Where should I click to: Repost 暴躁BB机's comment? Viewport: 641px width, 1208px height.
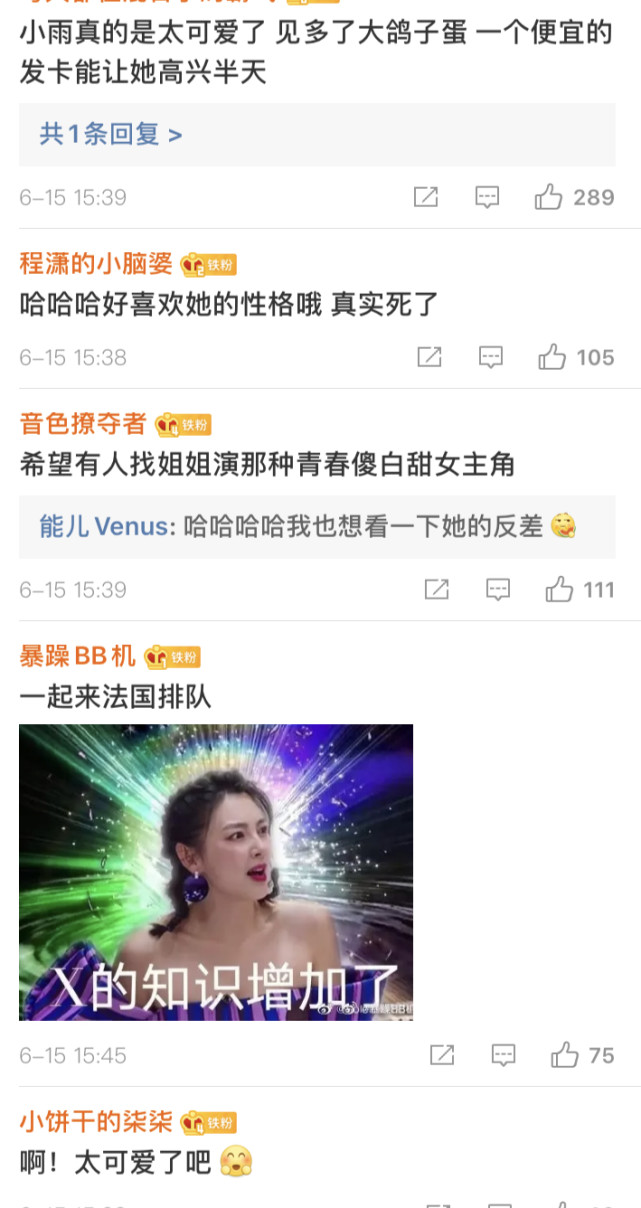(442, 1055)
